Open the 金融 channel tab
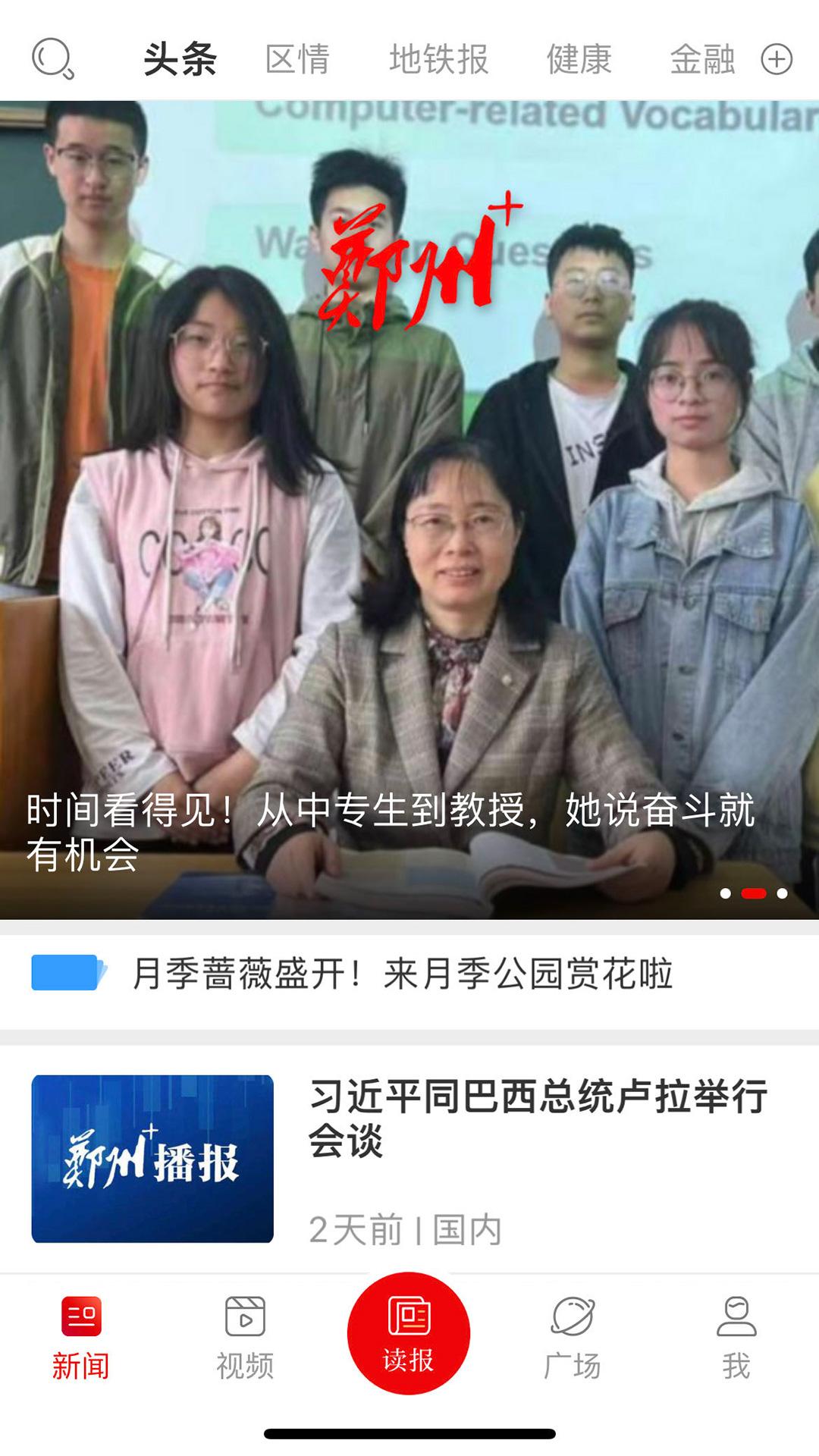The width and height of the screenshot is (819, 1456). coord(703,61)
